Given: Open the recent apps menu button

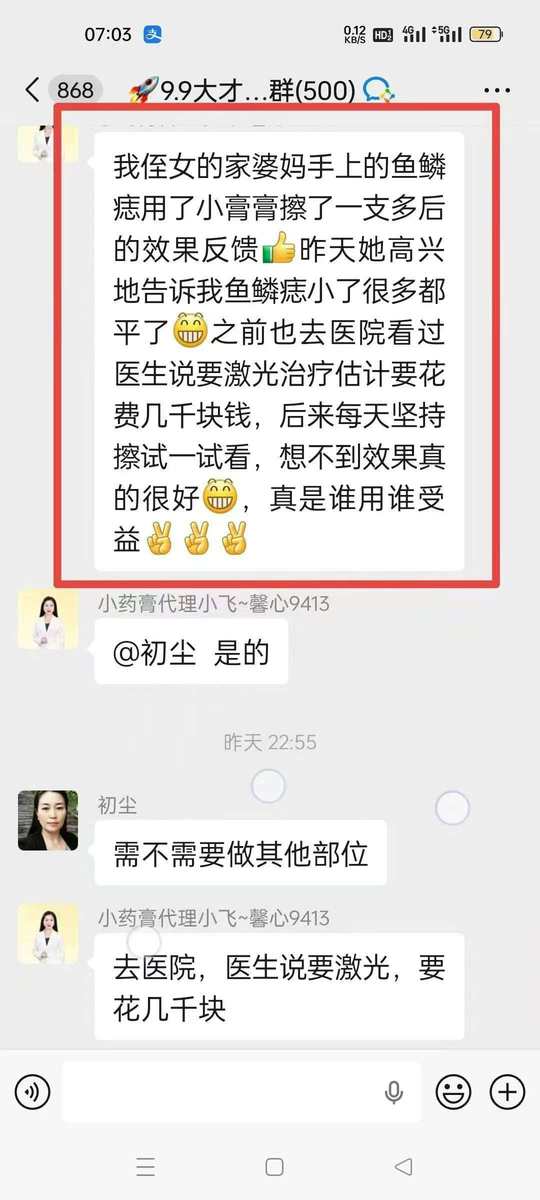Looking at the screenshot, I should [146, 1166].
